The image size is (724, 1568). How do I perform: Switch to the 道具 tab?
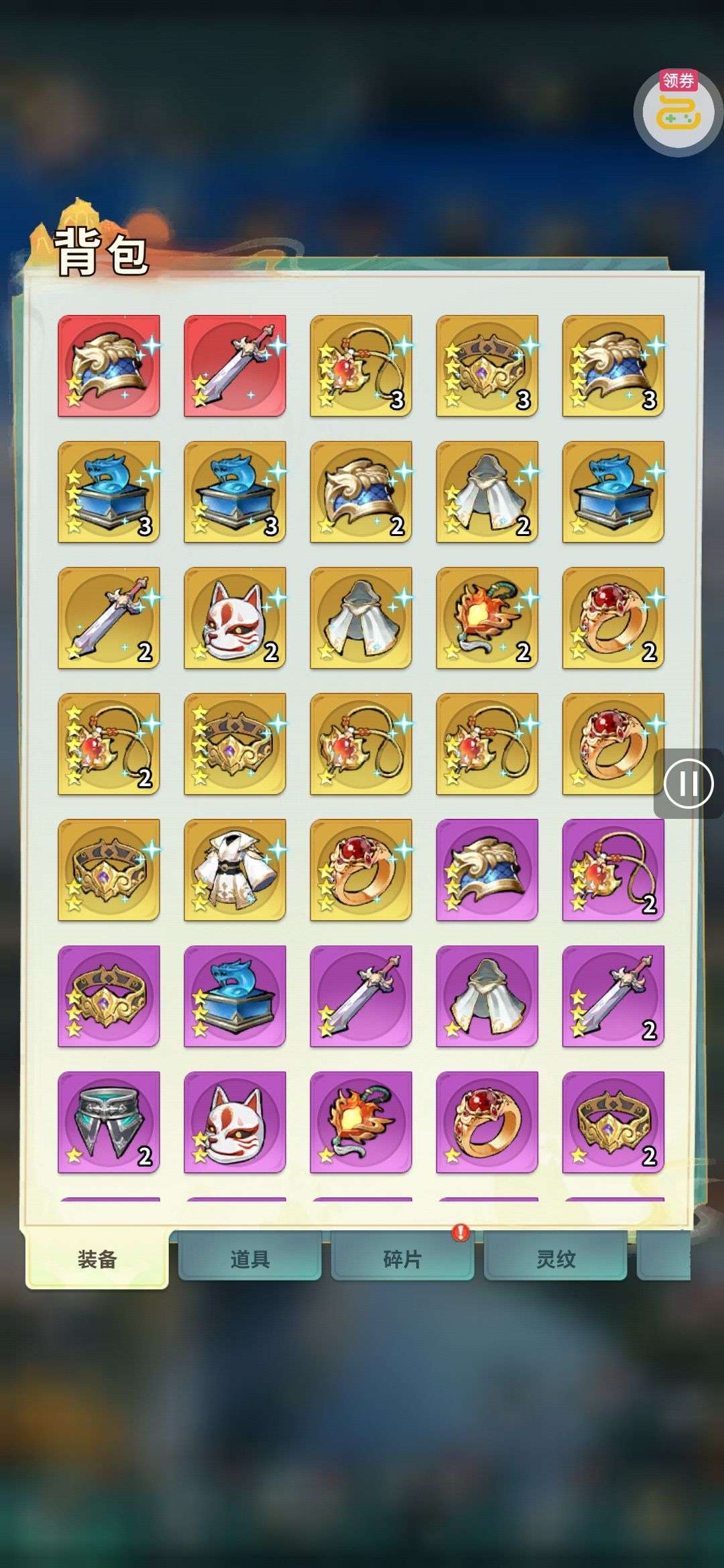[249, 1259]
